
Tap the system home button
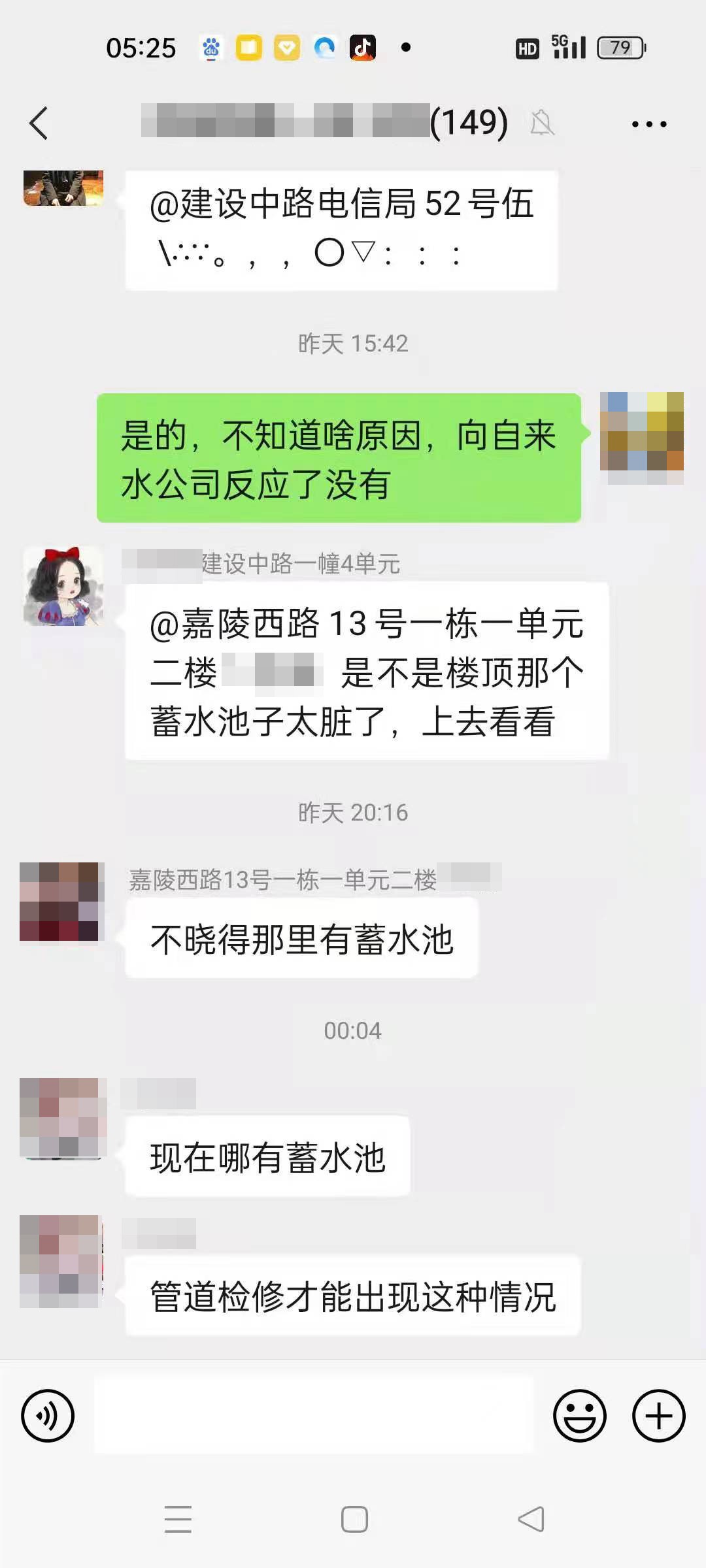click(354, 1519)
